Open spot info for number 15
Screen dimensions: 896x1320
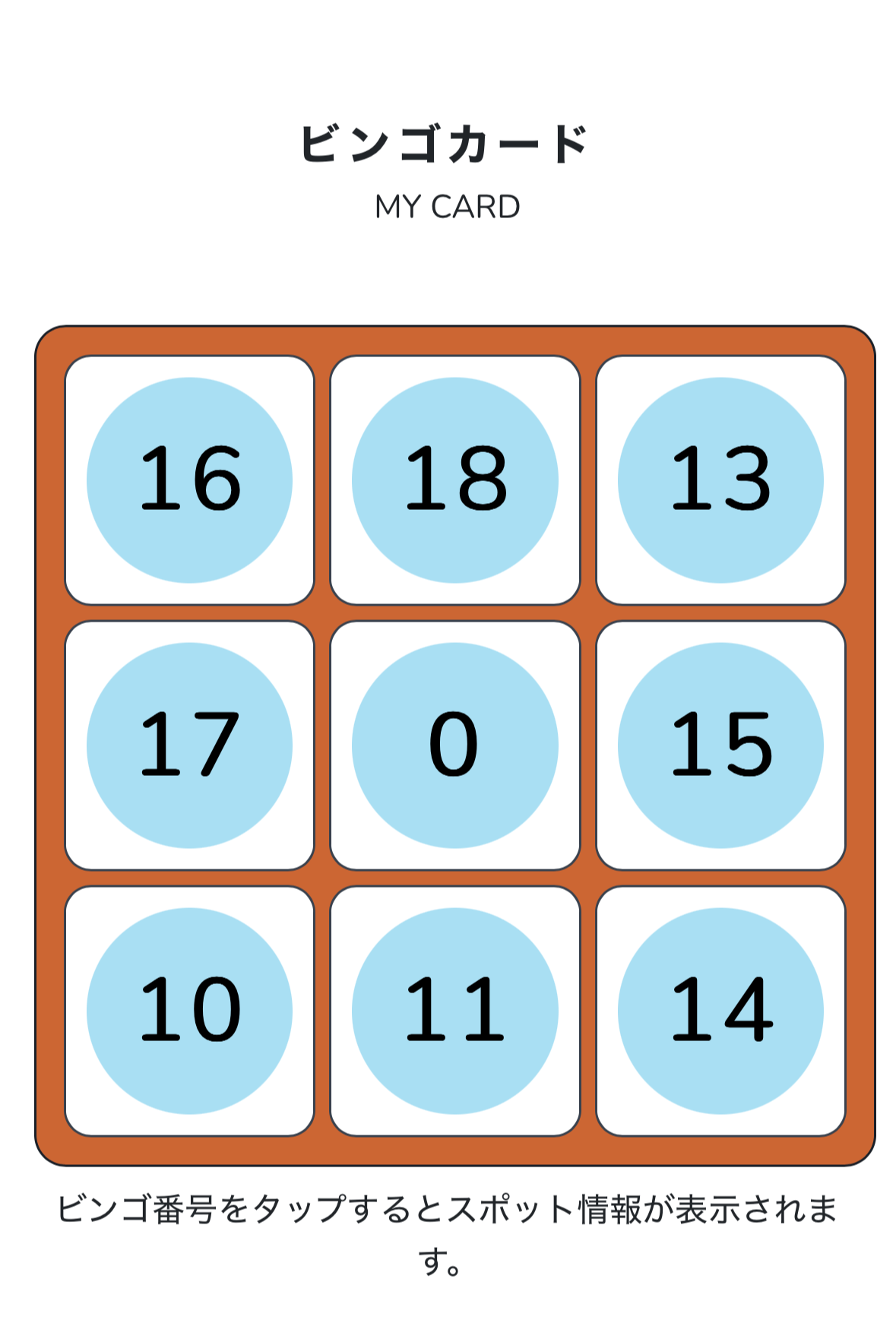[720, 745]
